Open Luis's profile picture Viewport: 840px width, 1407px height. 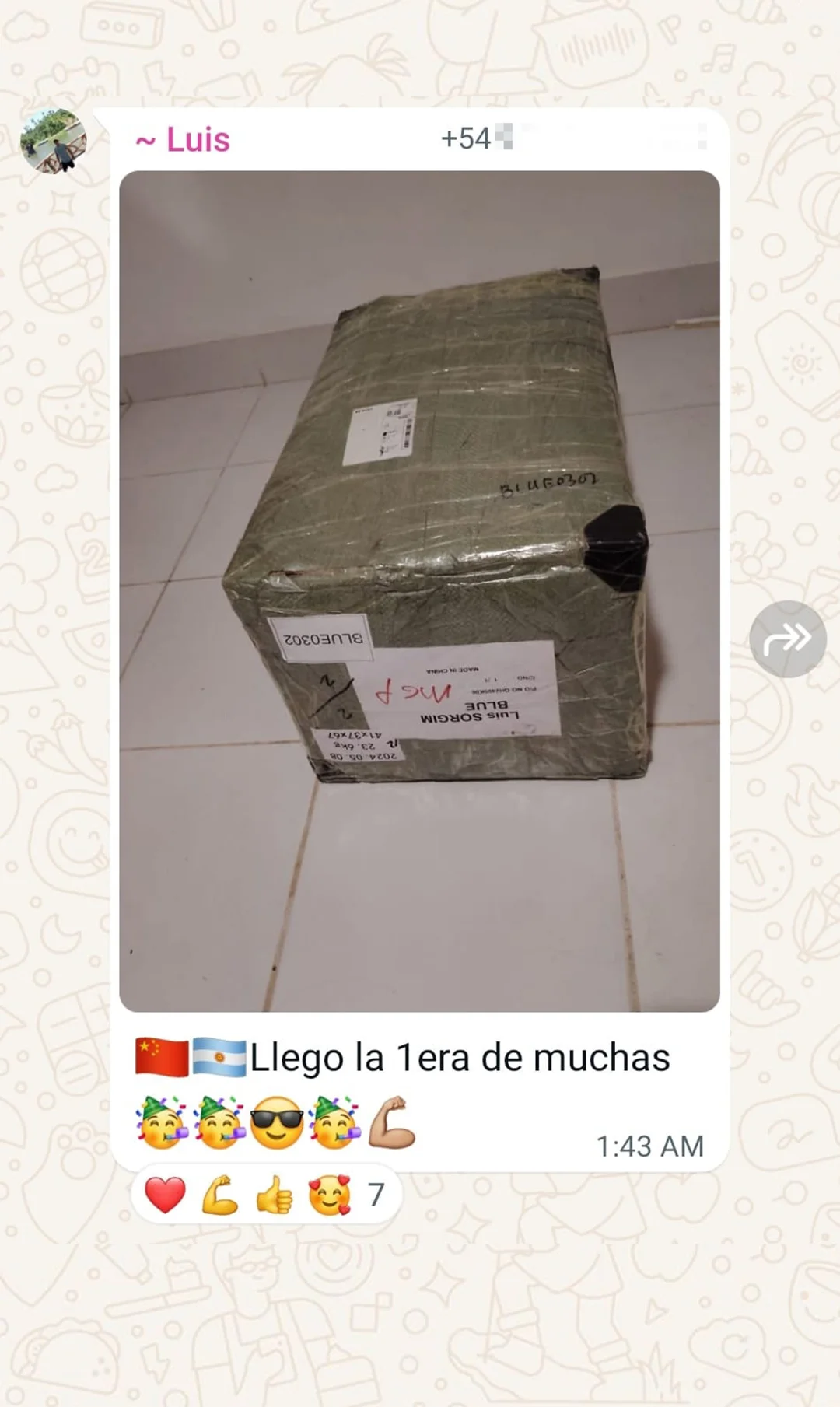(x=53, y=141)
